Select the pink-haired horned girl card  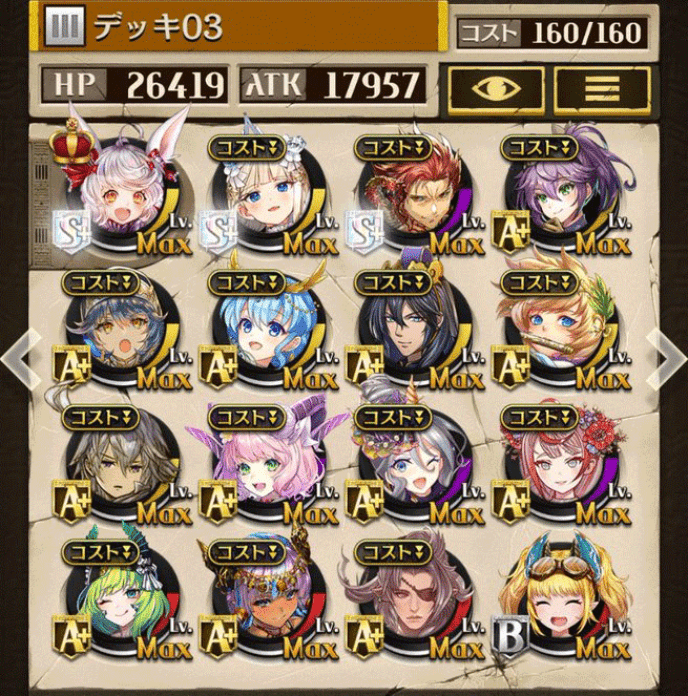266,465
